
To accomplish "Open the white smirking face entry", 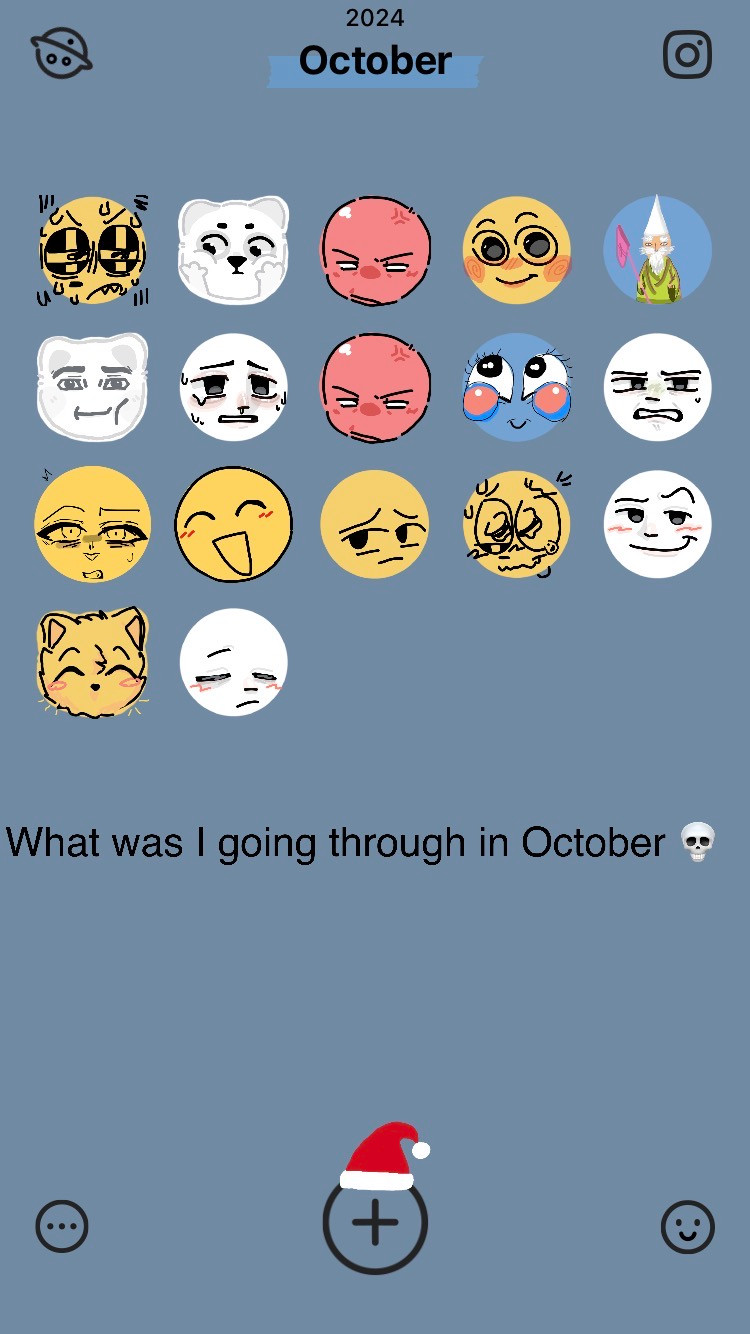I will [x=657, y=524].
